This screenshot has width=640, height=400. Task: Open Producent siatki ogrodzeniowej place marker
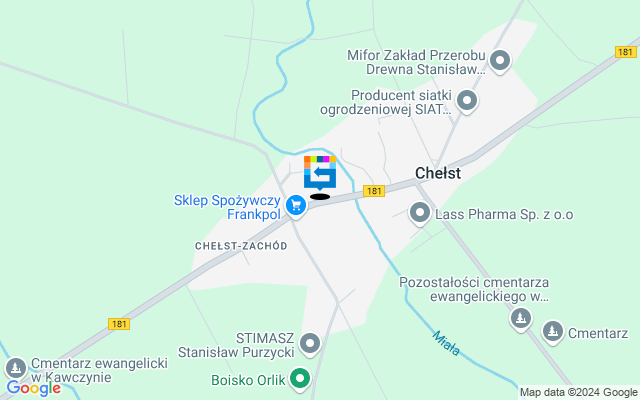[467, 101]
